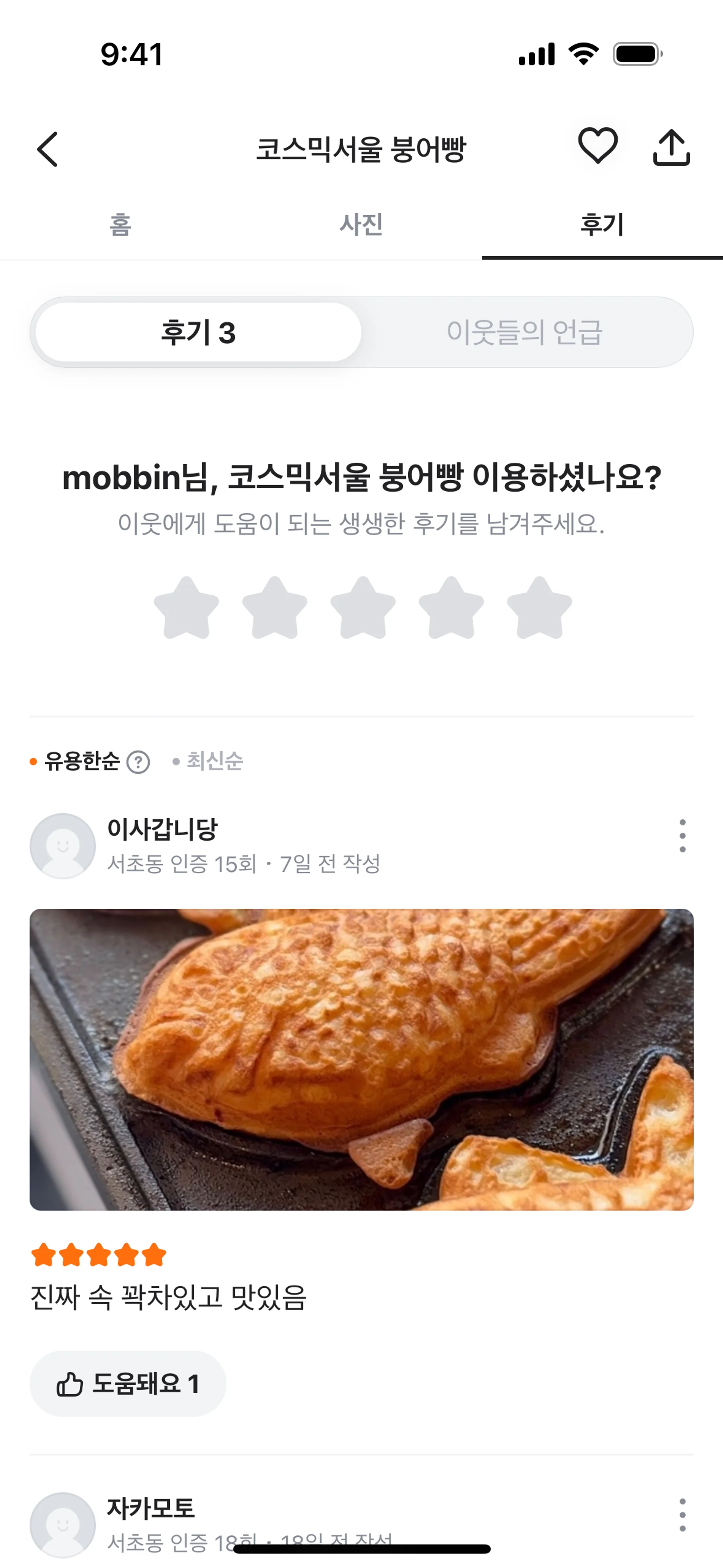Share the 코스믹서울 붕어빵 page
The image size is (723, 1568).
671,147
